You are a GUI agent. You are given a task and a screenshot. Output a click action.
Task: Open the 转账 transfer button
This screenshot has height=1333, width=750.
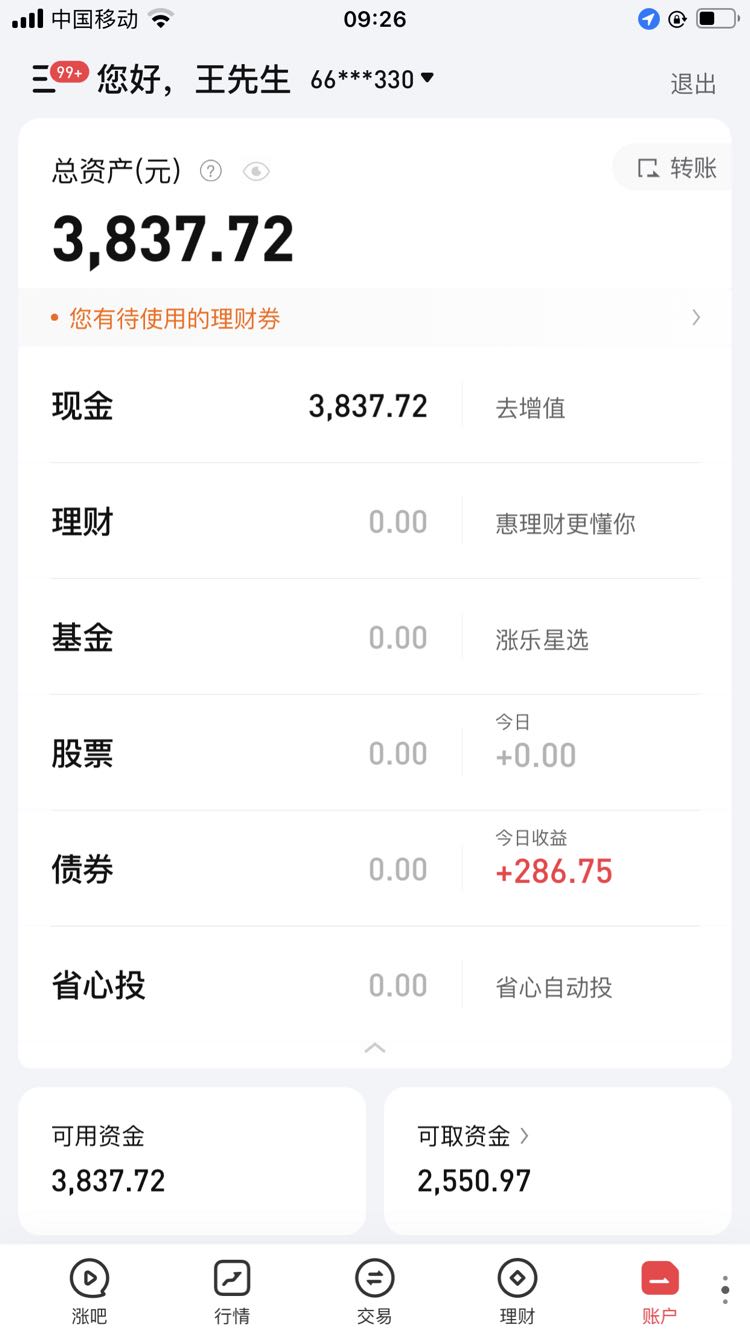click(675, 168)
